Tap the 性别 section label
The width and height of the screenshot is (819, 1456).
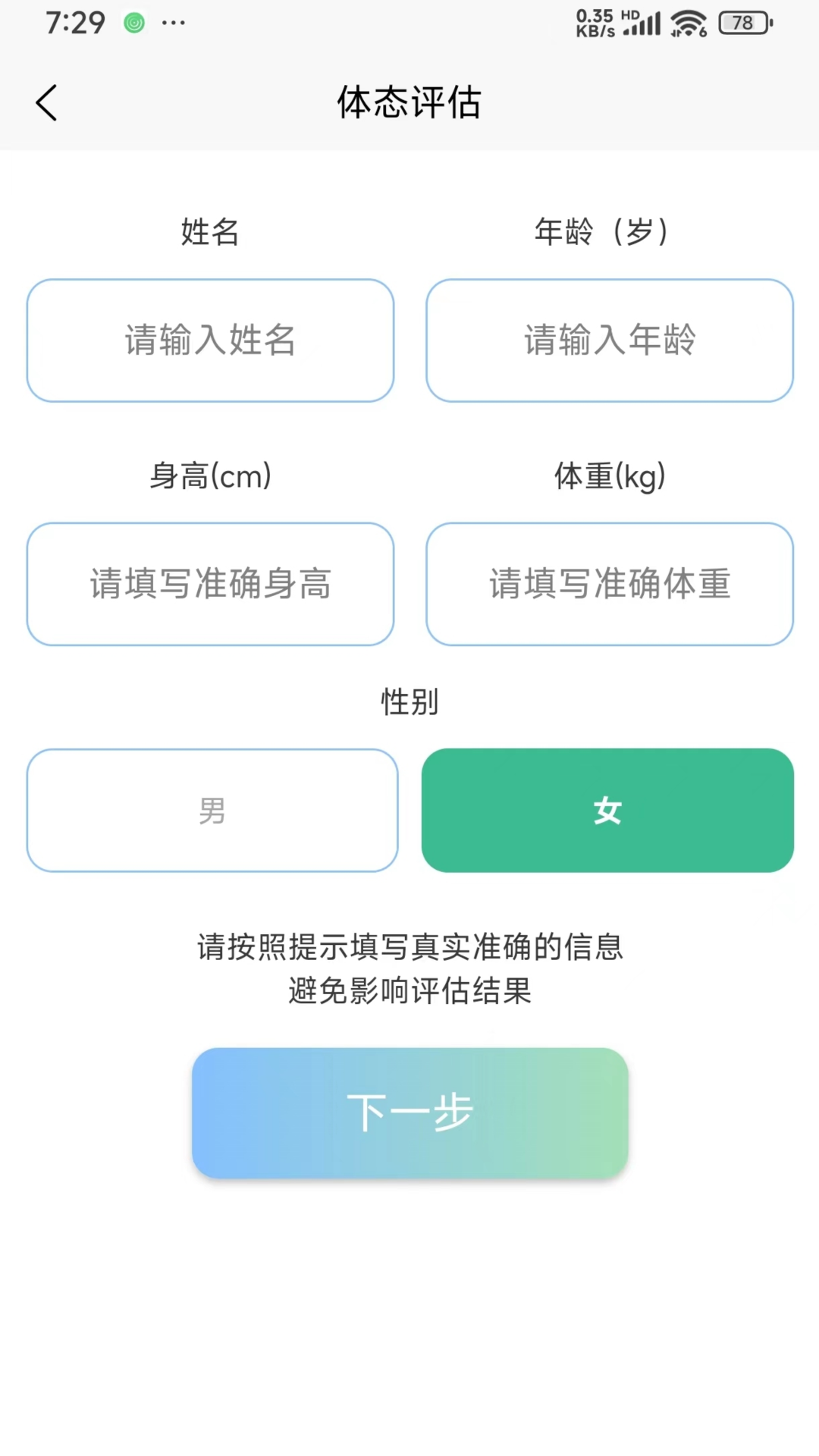pos(409,702)
